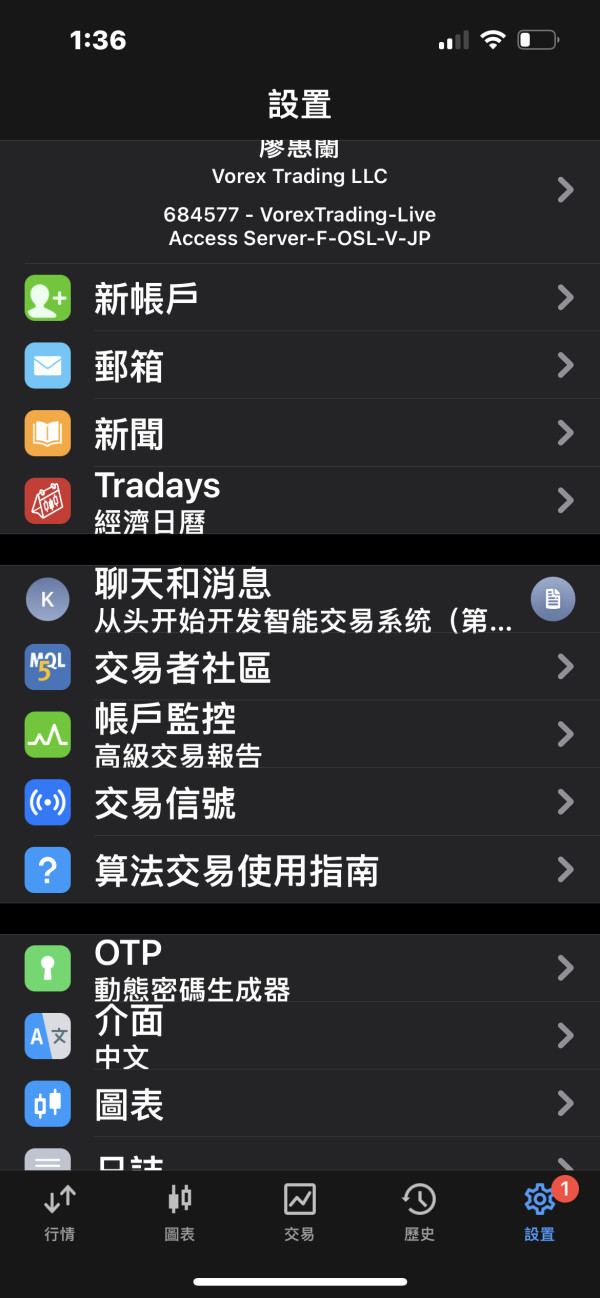This screenshot has width=600, height=1298.
Task: Switch to the 行情 tab
Action: (60, 1211)
